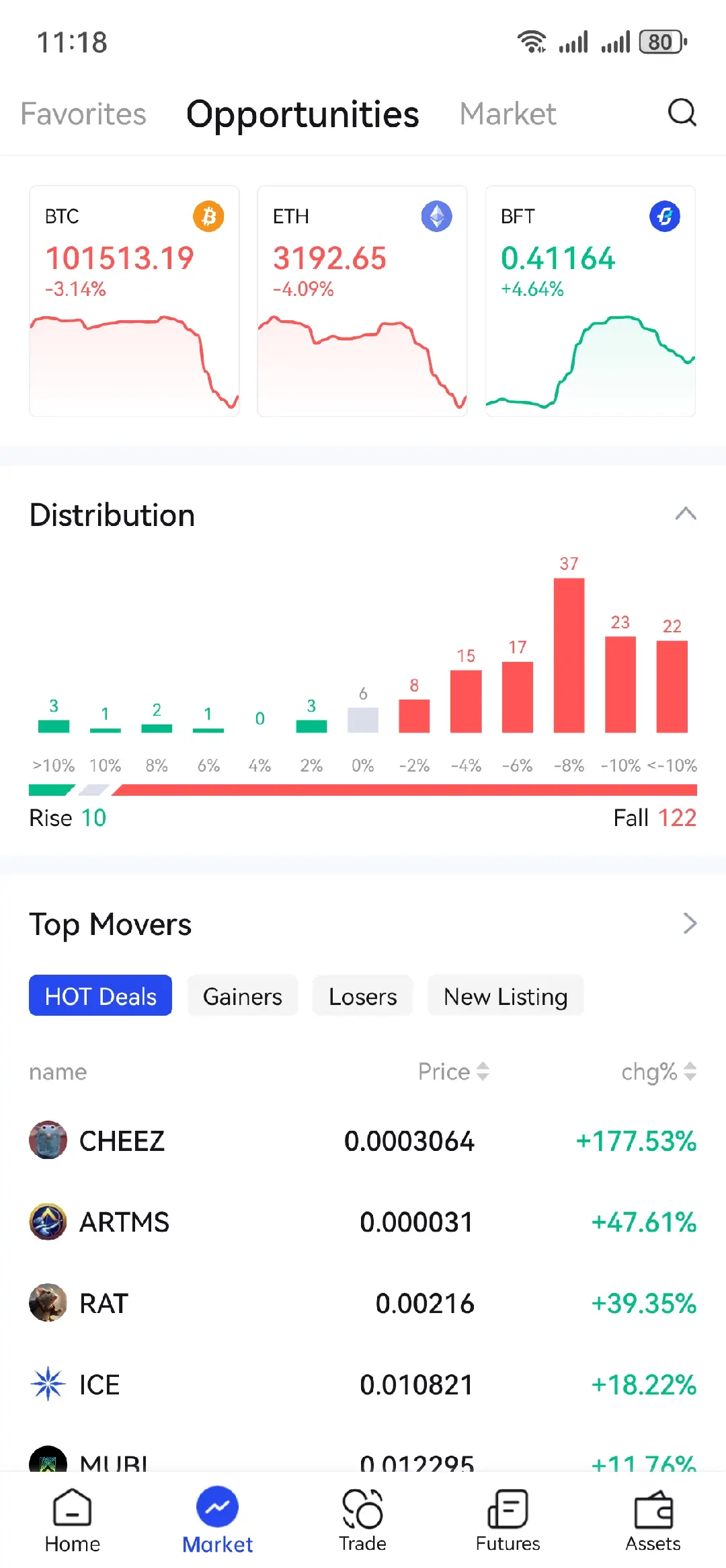The width and height of the screenshot is (726, 1568).
Task: Switch to the Favorites tab
Action: (x=83, y=114)
